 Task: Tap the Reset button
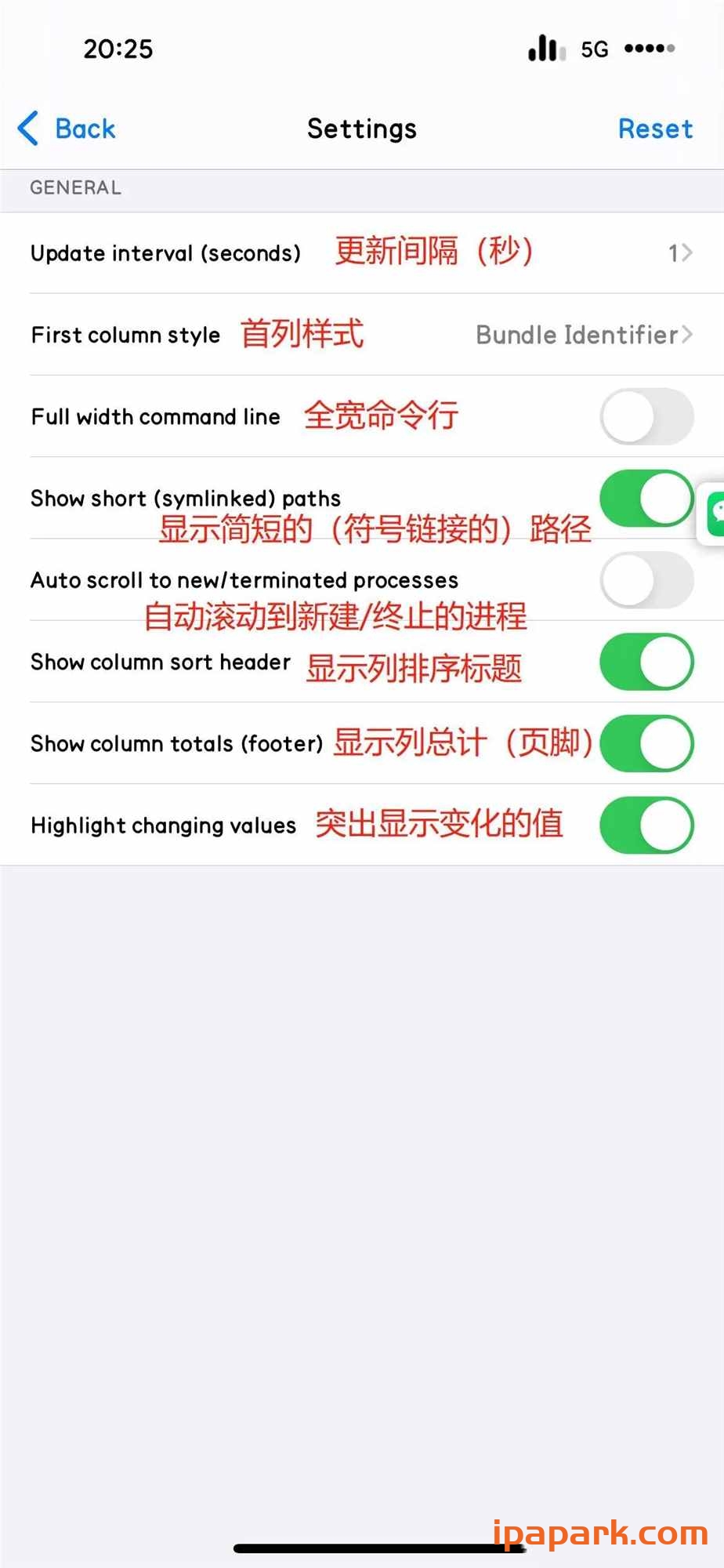click(x=656, y=128)
